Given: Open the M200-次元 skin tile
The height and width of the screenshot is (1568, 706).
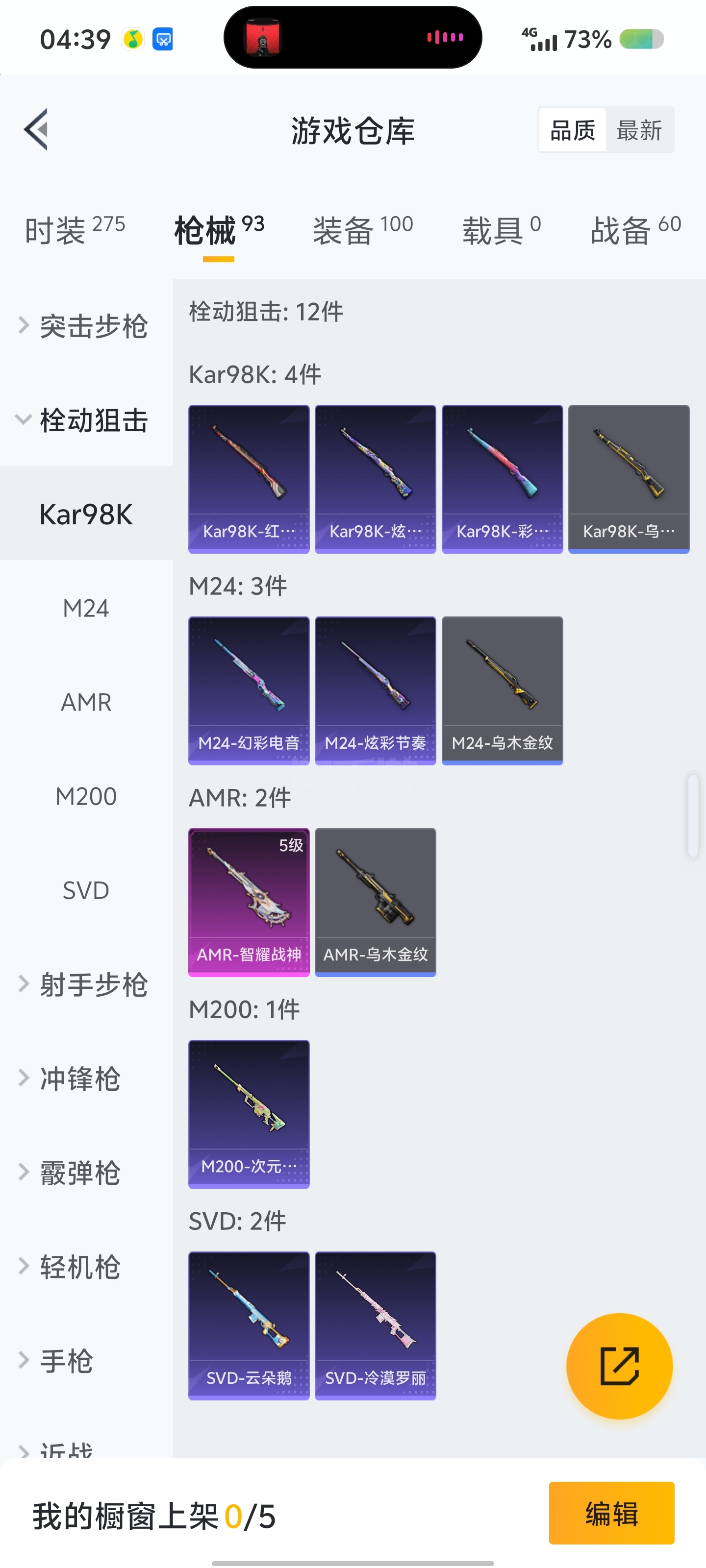Looking at the screenshot, I should (x=249, y=1113).
